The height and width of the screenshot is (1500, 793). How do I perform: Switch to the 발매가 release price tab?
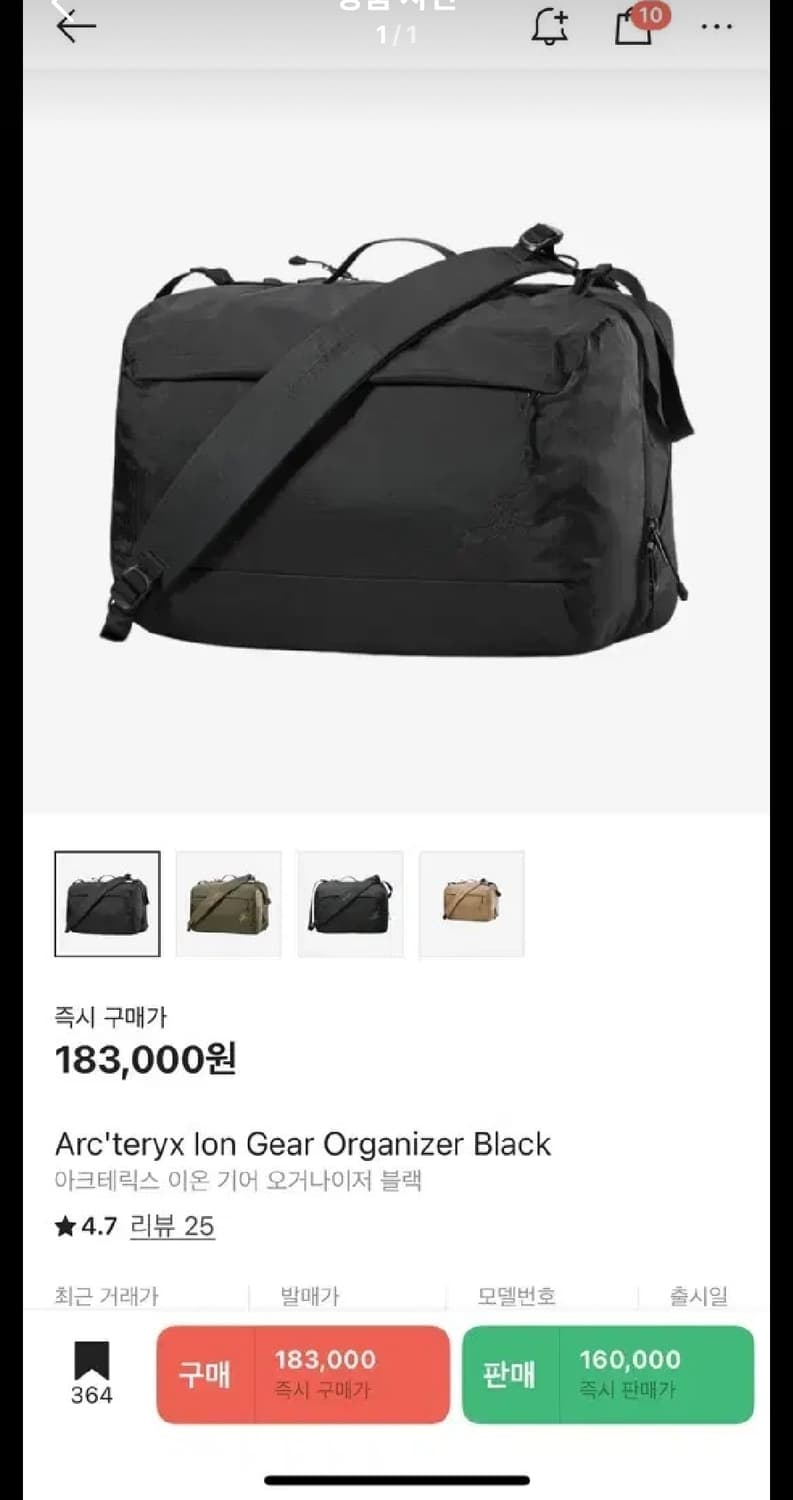pyautogui.click(x=307, y=1296)
